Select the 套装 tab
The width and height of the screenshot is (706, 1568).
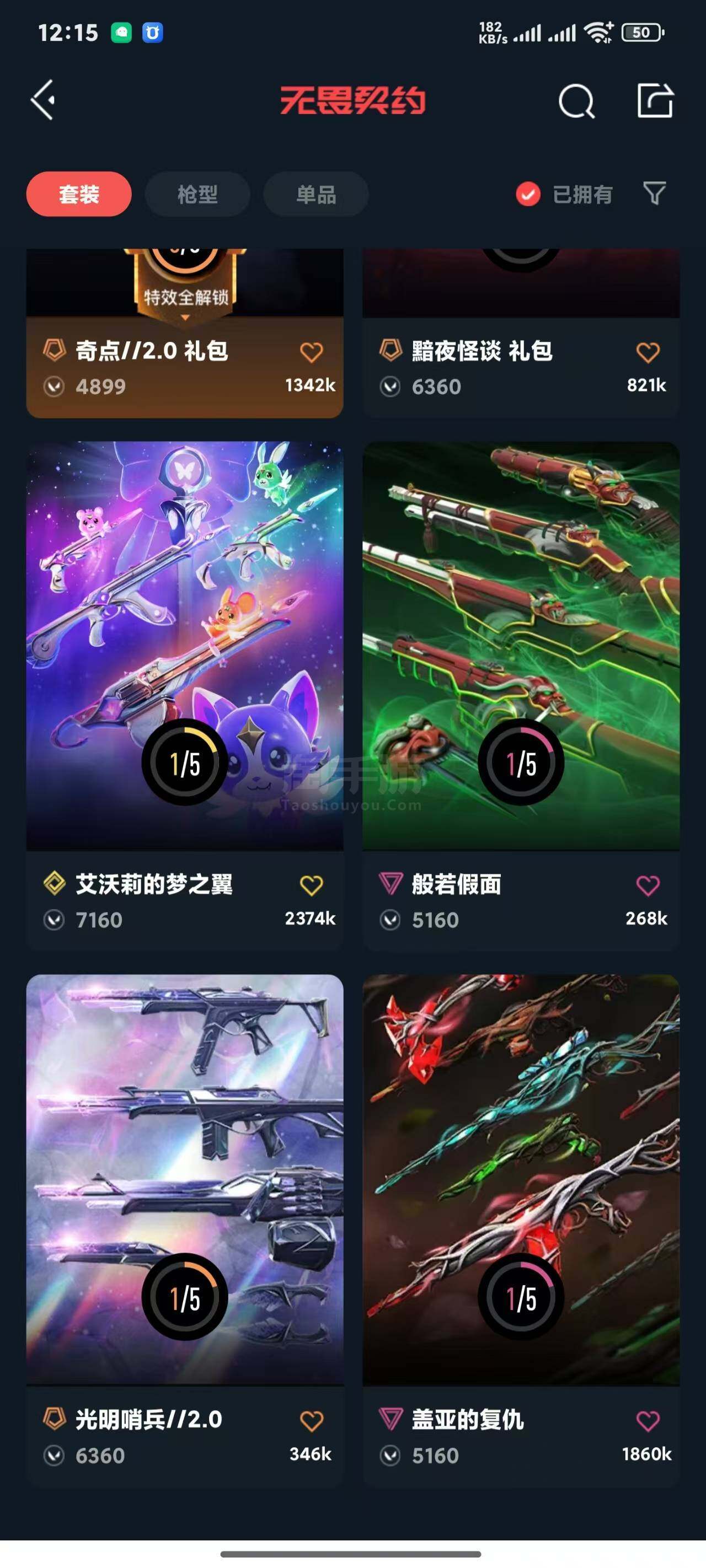(x=78, y=194)
